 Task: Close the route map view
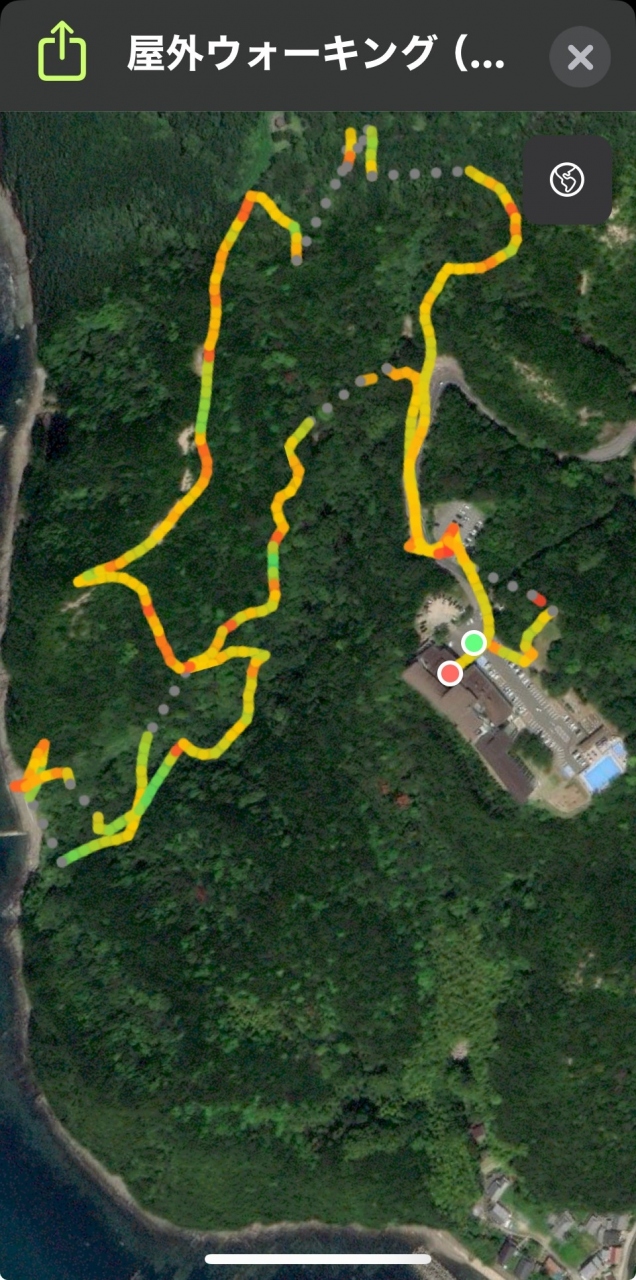point(580,57)
